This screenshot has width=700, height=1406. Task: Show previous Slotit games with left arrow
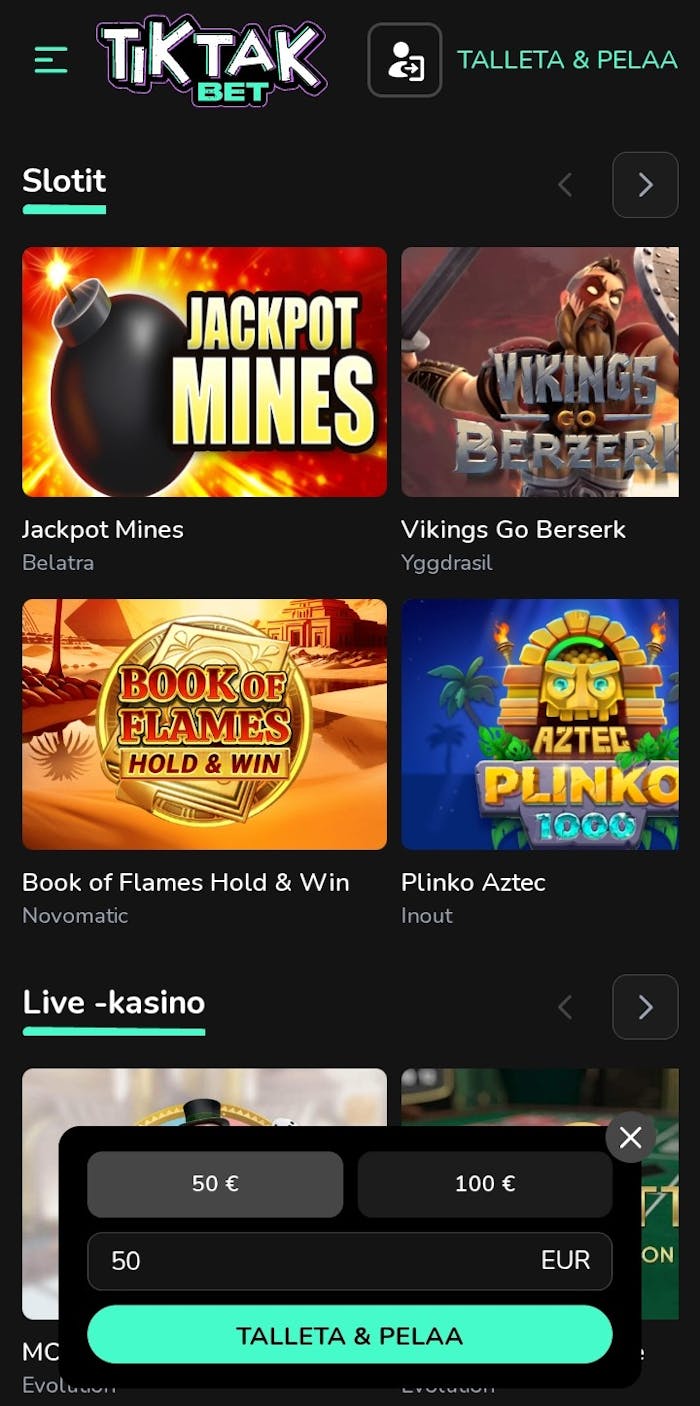(x=565, y=185)
